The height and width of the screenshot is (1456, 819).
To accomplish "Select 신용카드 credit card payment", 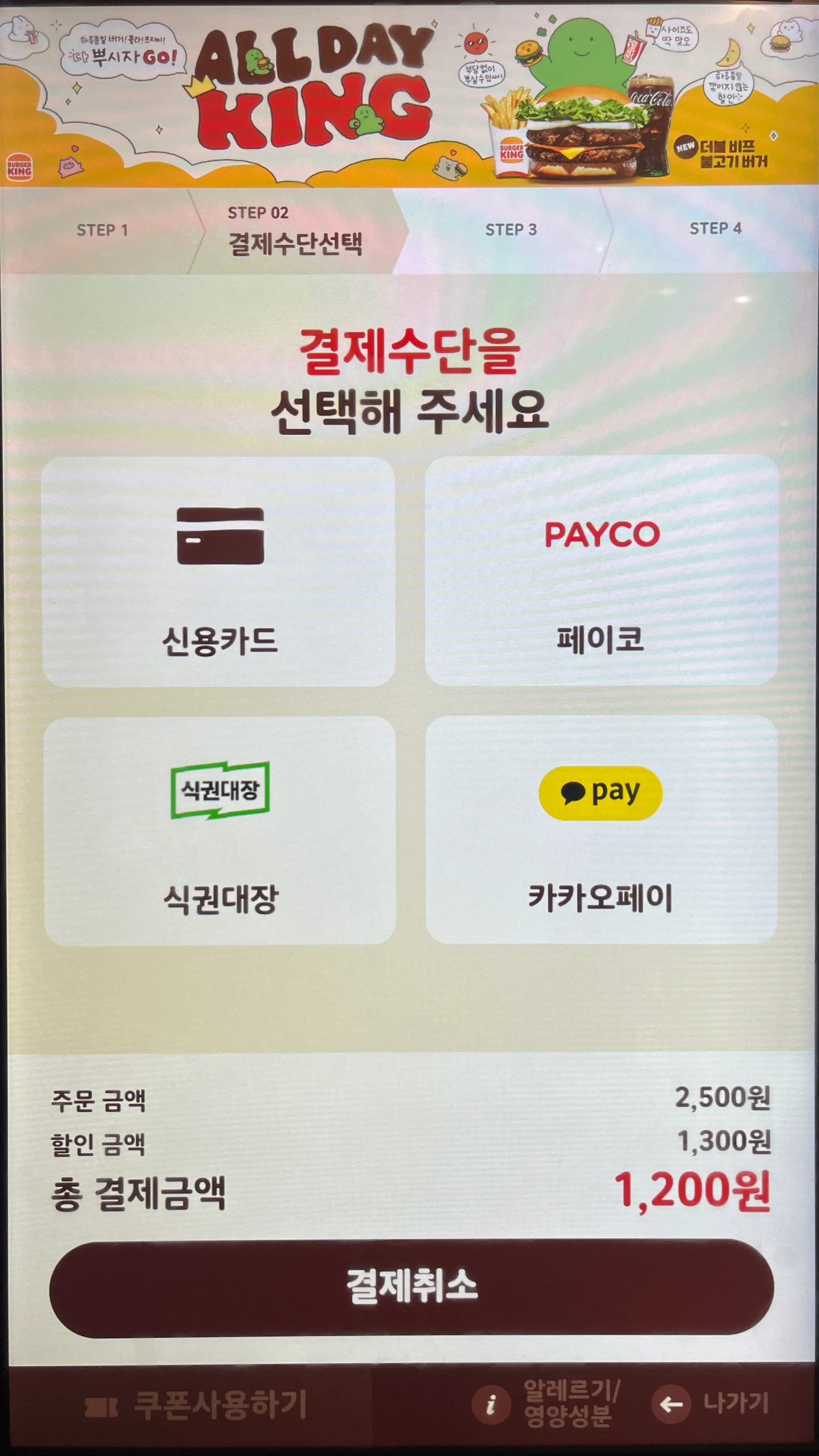I will (x=219, y=572).
